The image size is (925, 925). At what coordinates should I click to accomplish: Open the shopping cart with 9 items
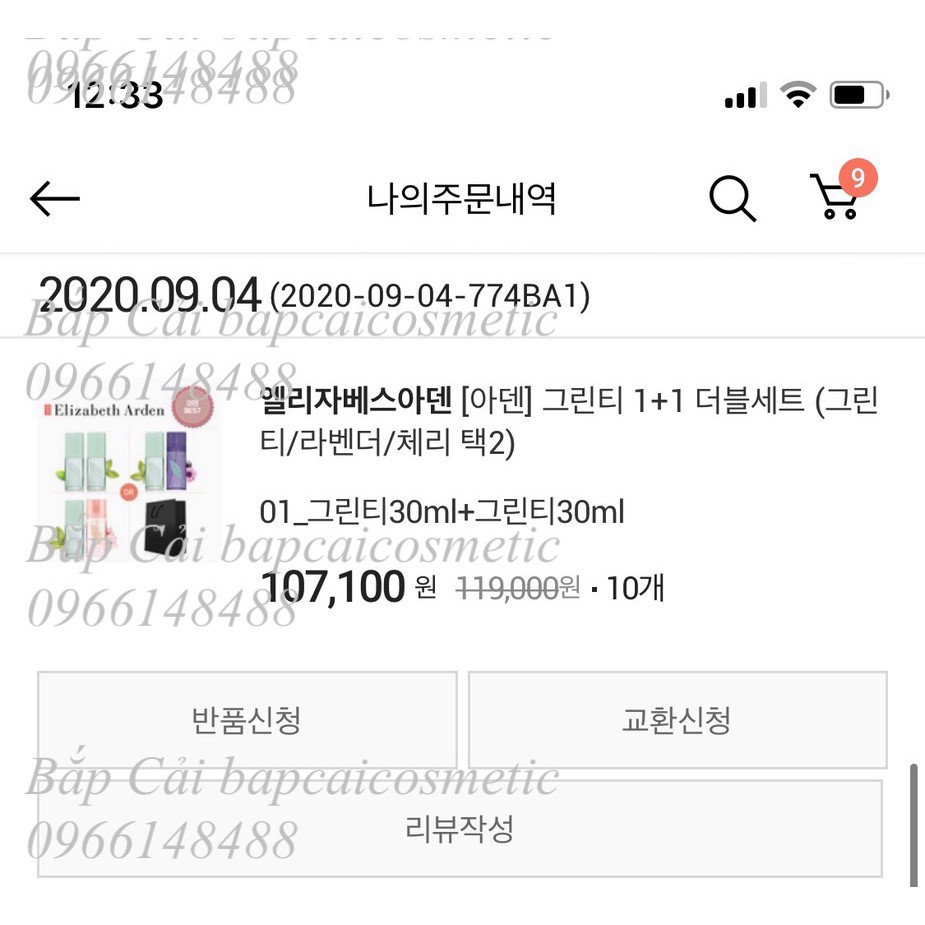835,197
